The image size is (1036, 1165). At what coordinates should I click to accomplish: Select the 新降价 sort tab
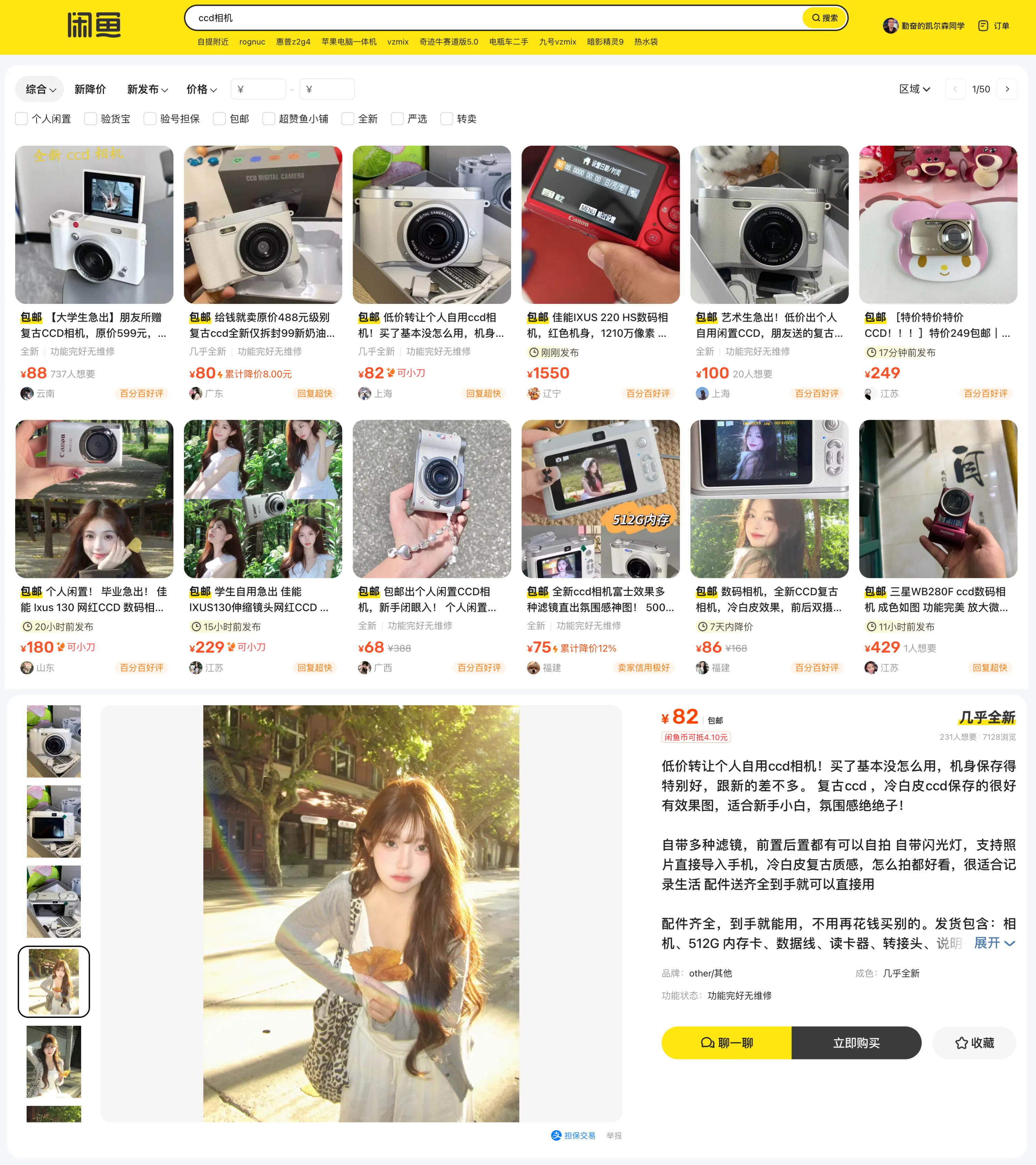(x=90, y=89)
